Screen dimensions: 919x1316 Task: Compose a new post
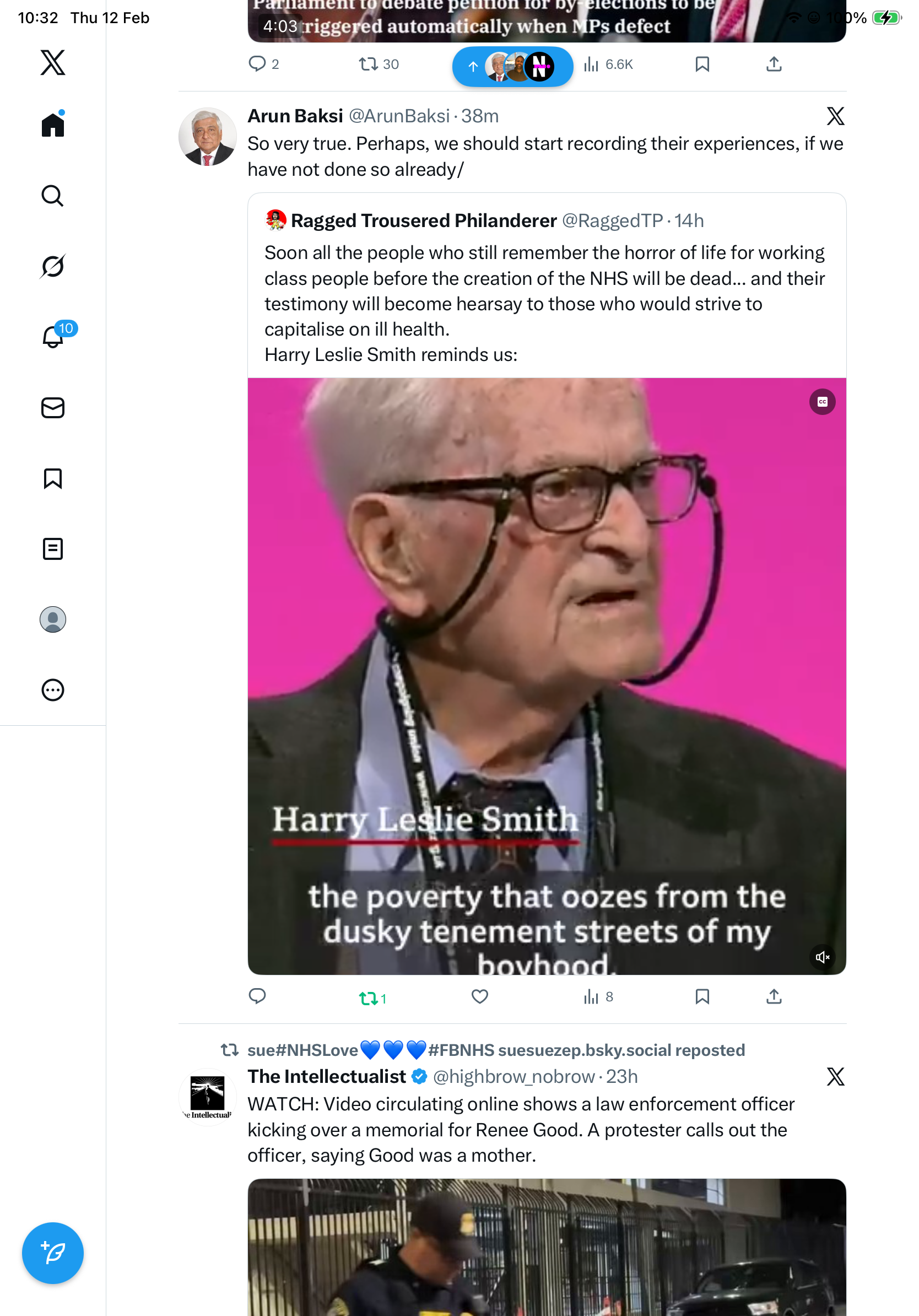[53, 1253]
